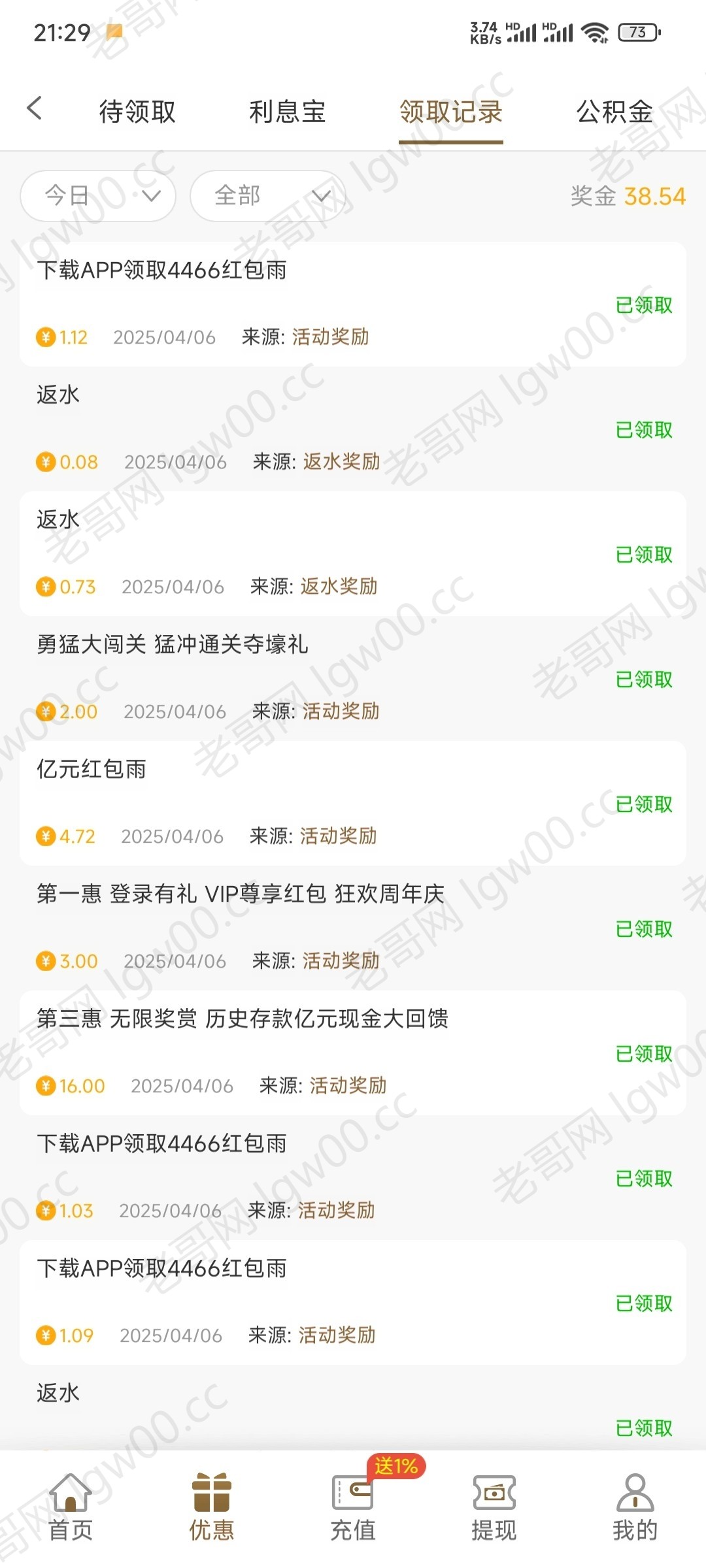Image resolution: width=706 pixels, height=1568 pixels.
Task: Switch to the 利息宝 tab
Action: (x=288, y=112)
